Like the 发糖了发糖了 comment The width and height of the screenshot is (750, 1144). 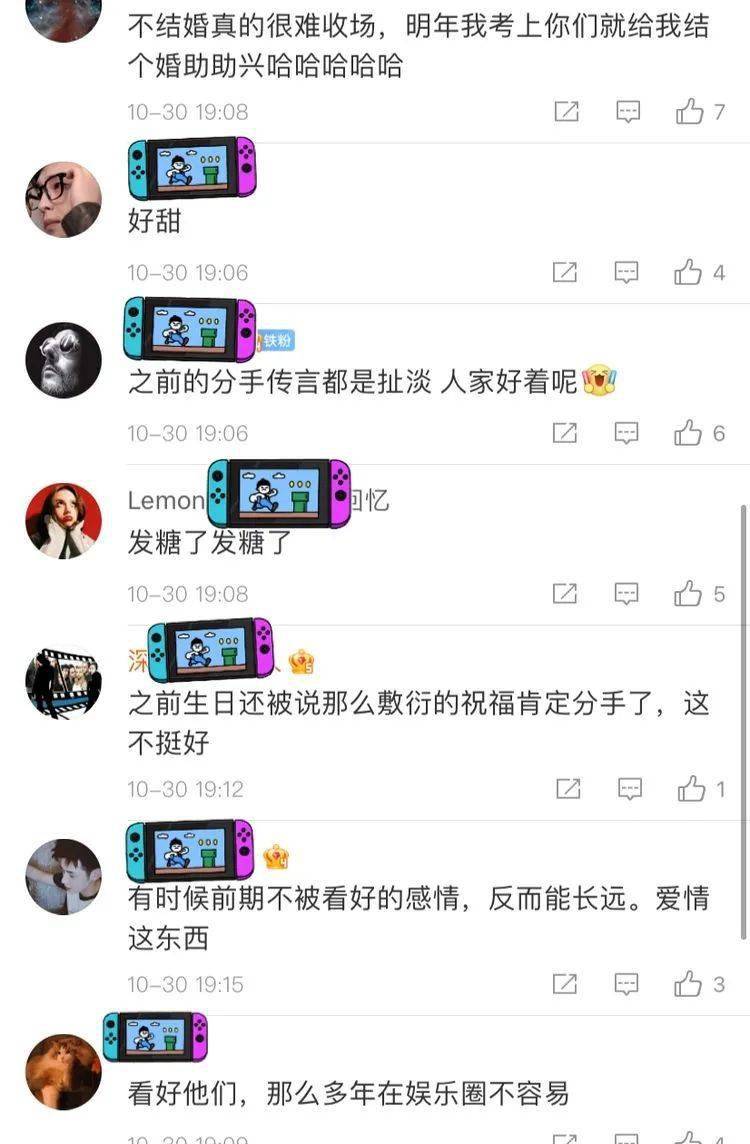click(x=689, y=594)
